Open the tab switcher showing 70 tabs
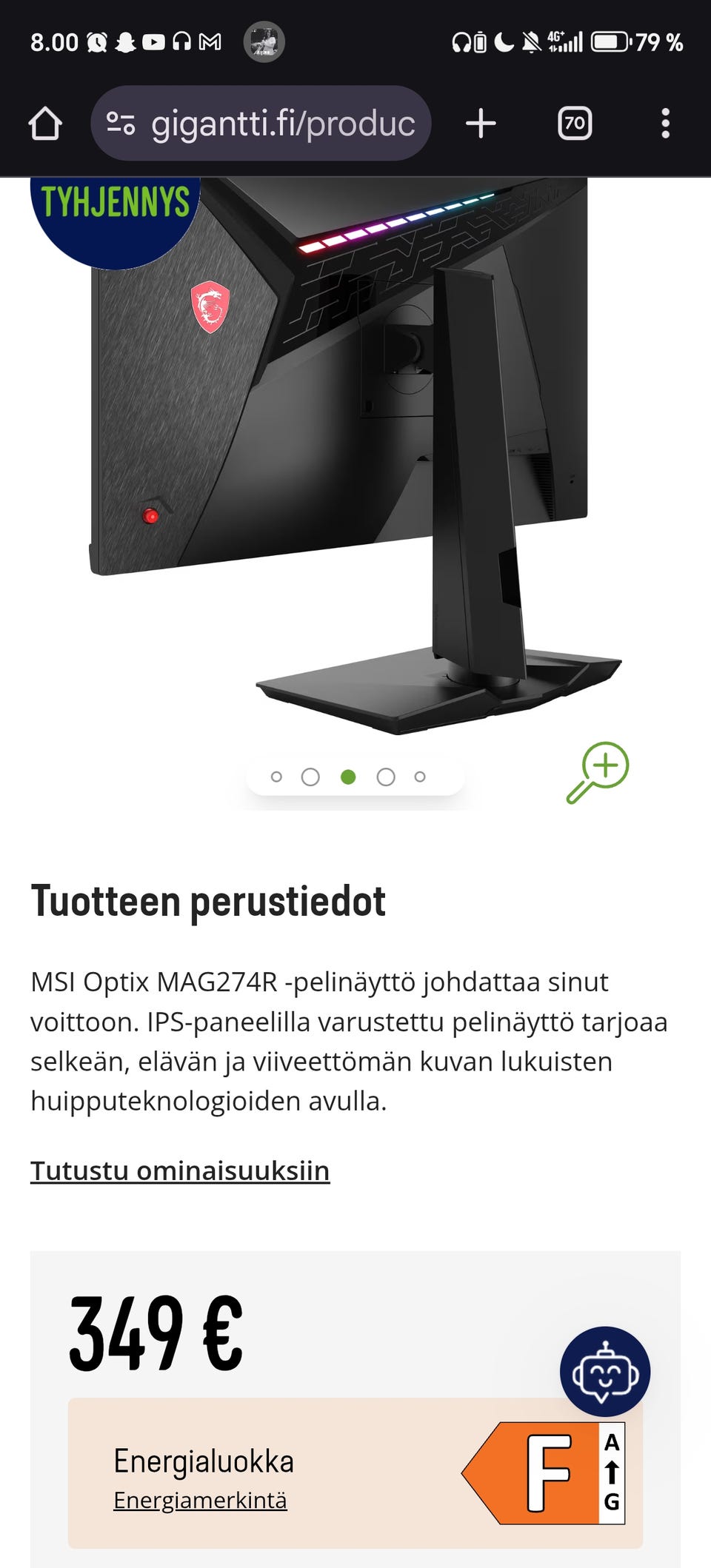Viewport: 711px width, 1568px height. [x=574, y=123]
